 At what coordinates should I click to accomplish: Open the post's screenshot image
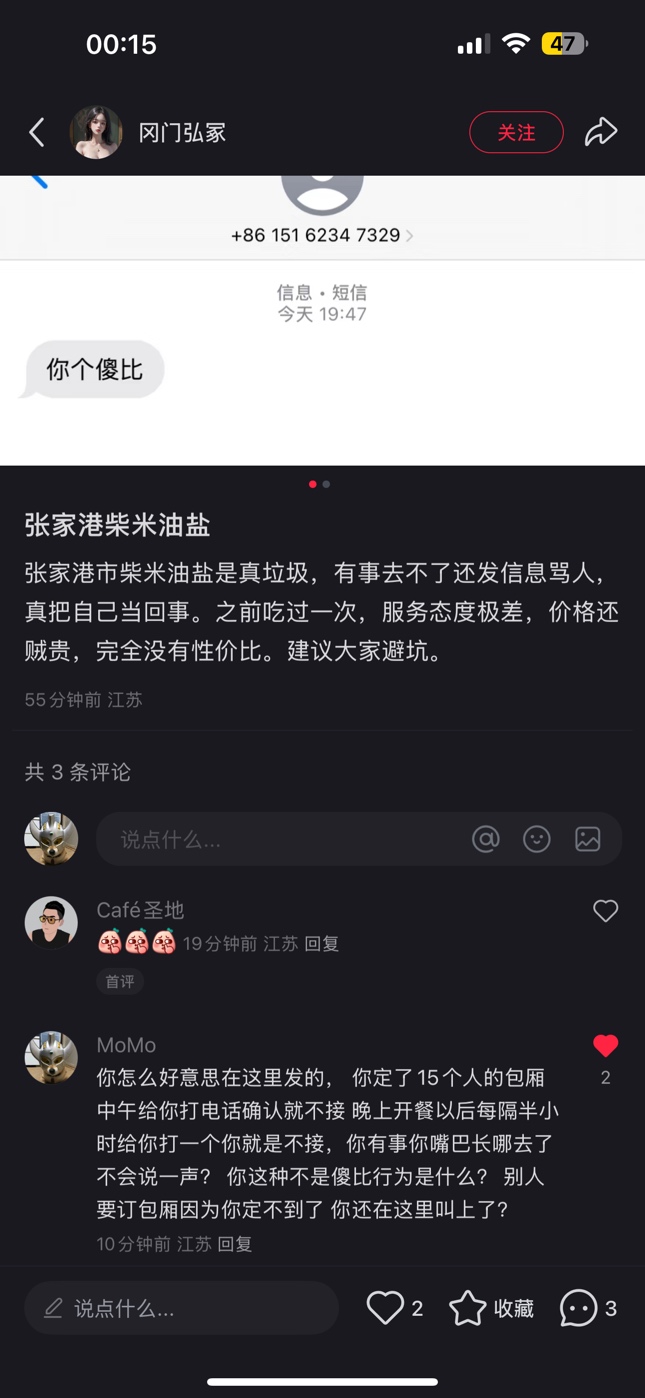click(x=322, y=320)
